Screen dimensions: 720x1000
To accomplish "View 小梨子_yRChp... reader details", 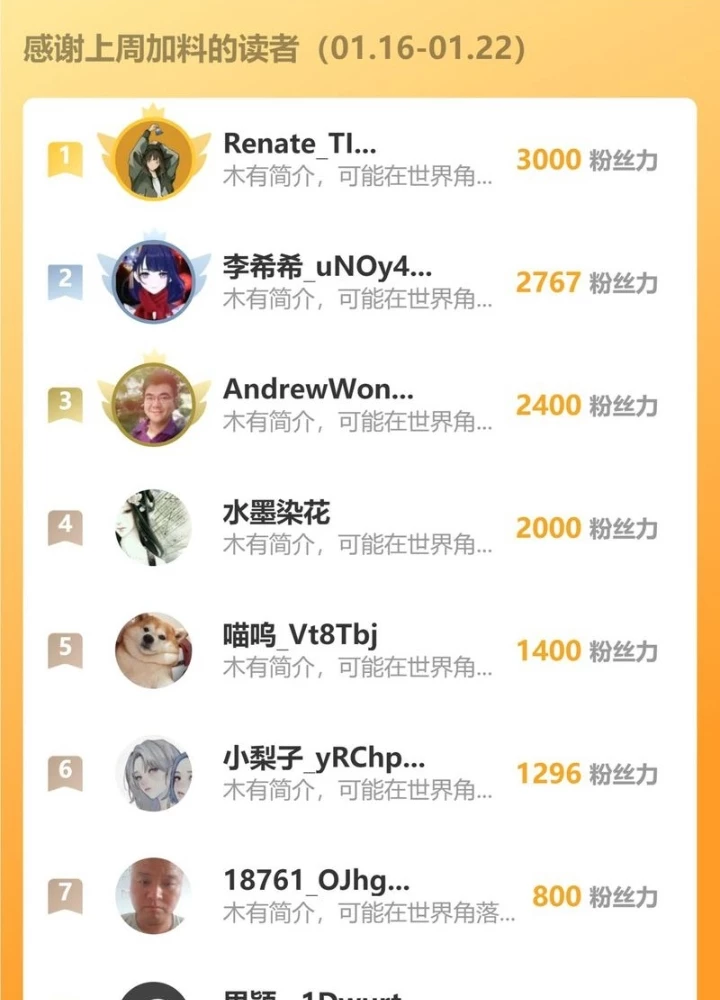I will pos(323,759).
